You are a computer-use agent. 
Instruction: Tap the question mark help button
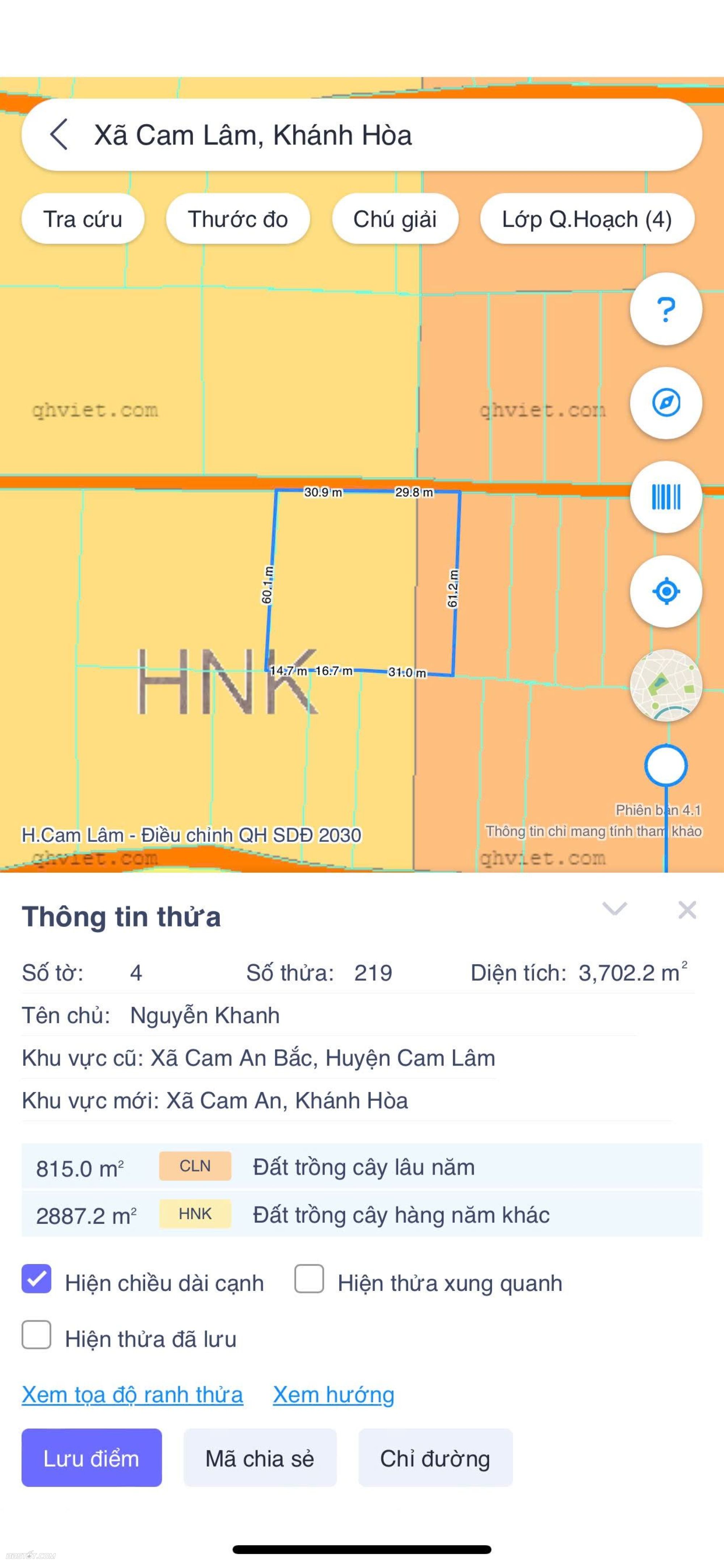click(666, 309)
